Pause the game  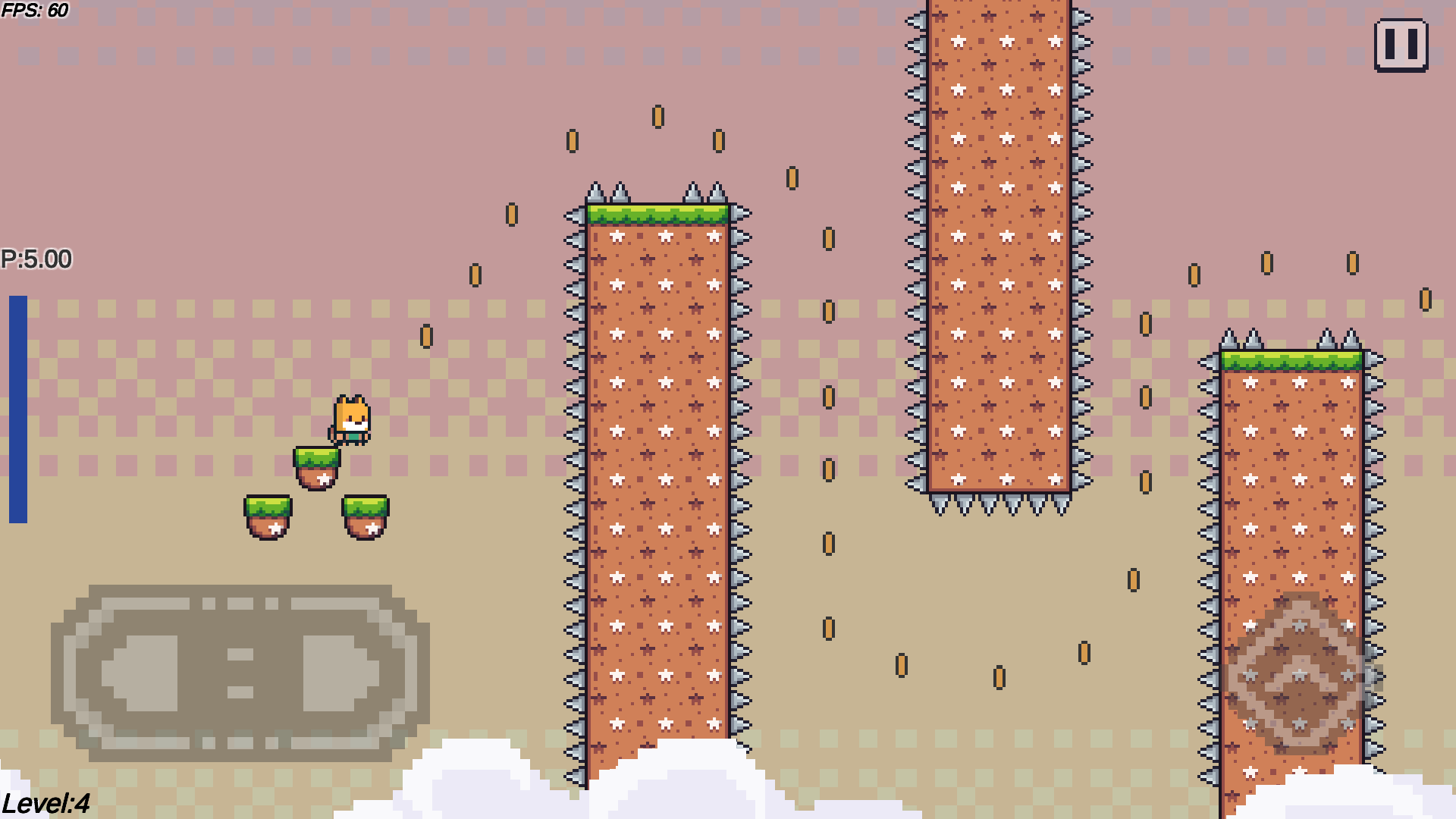pyautogui.click(x=1401, y=45)
